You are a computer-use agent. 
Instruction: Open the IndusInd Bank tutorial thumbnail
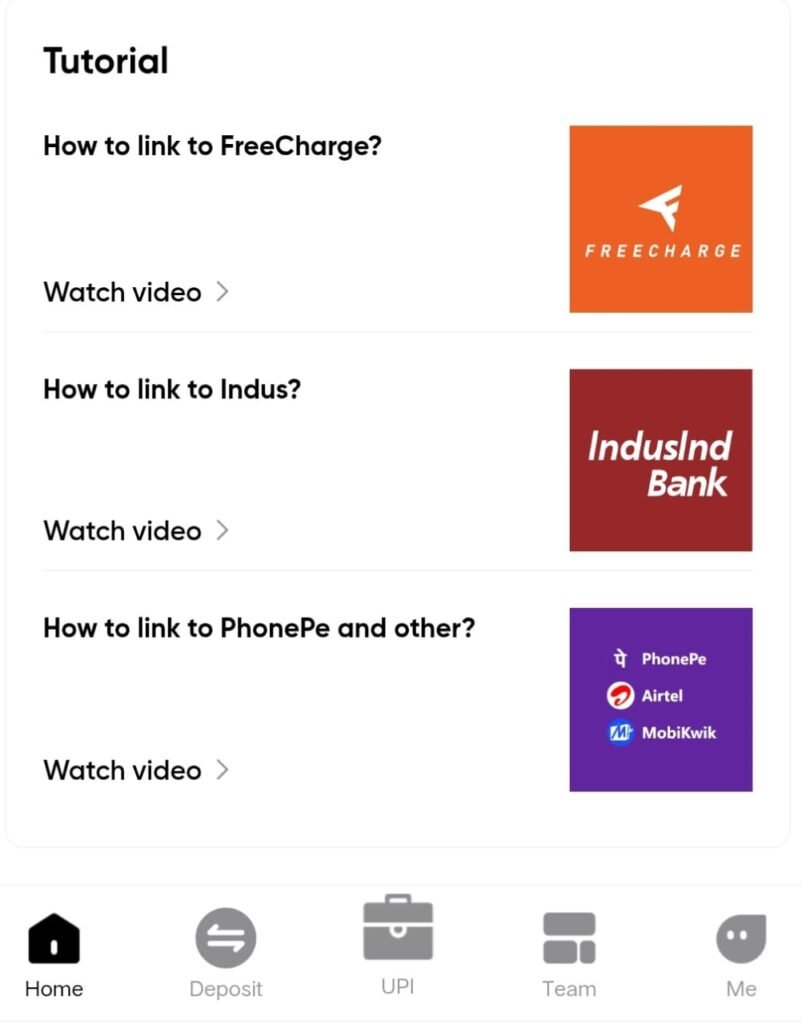(x=660, y=460)
